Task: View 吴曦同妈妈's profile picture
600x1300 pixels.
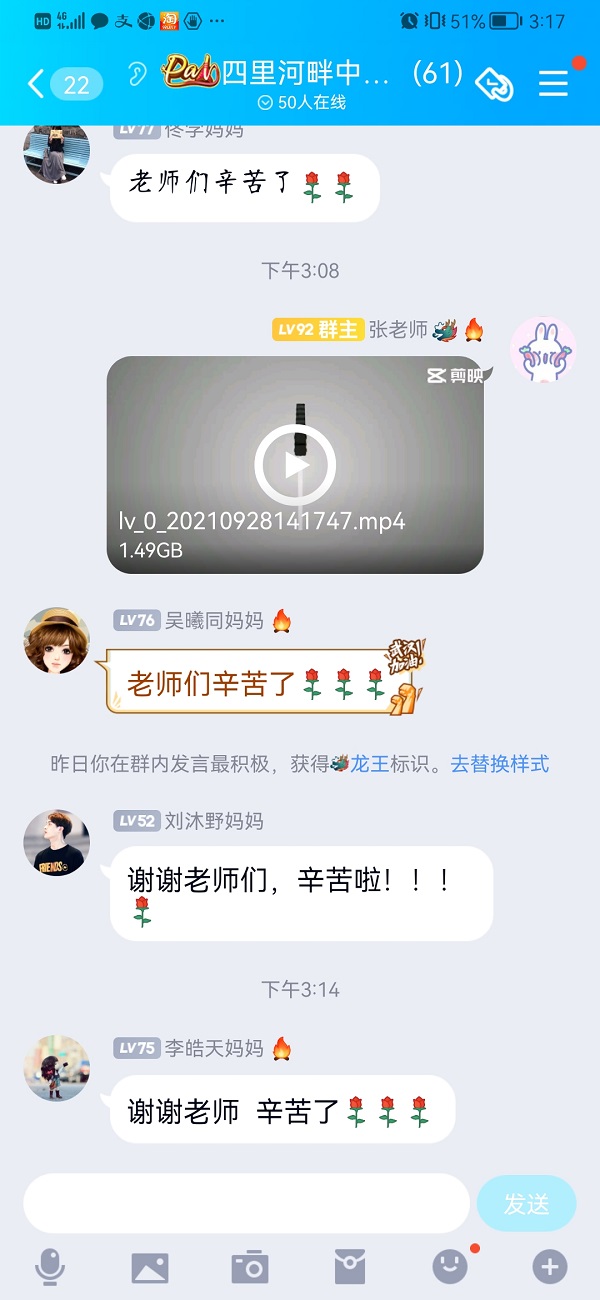Action: point(57,640)
